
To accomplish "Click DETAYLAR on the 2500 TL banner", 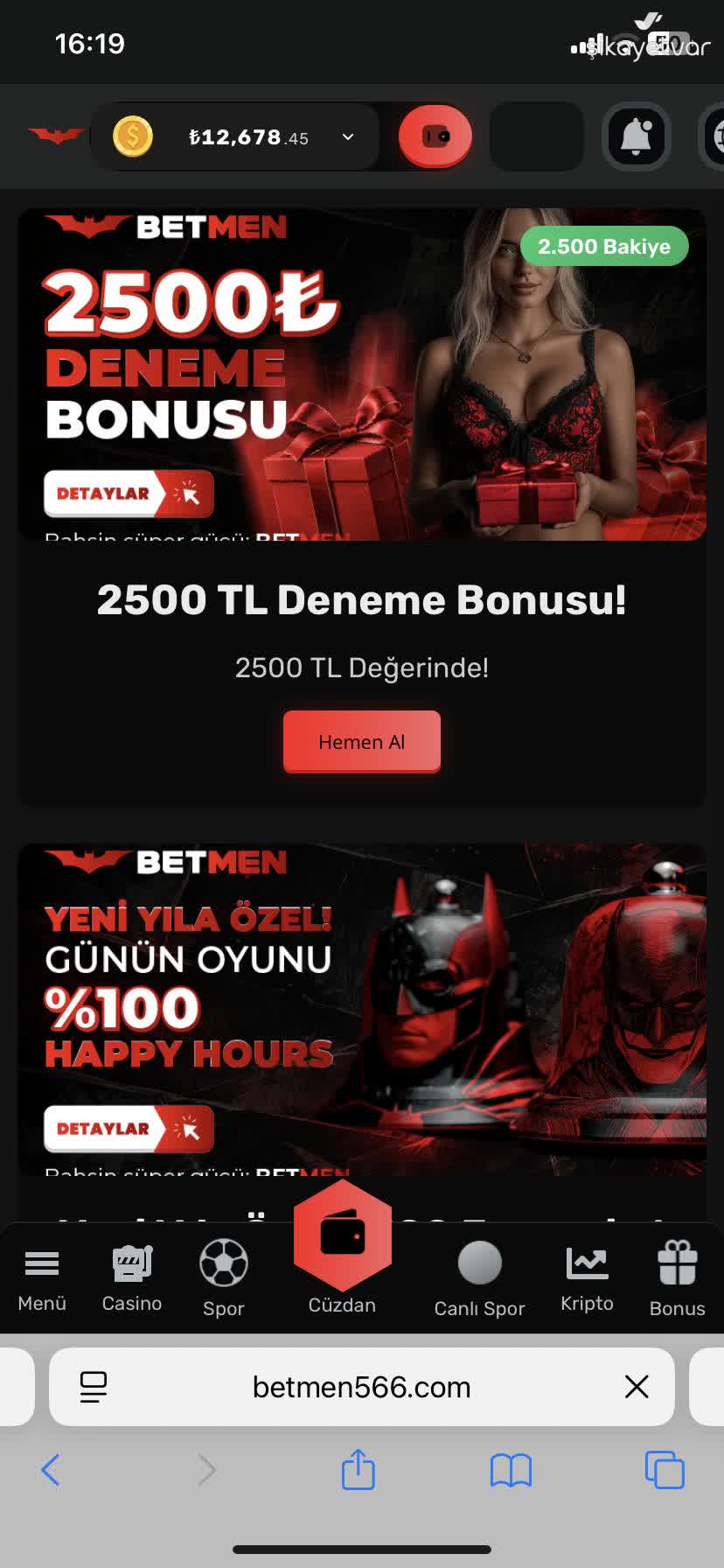I will click(129, 493).
